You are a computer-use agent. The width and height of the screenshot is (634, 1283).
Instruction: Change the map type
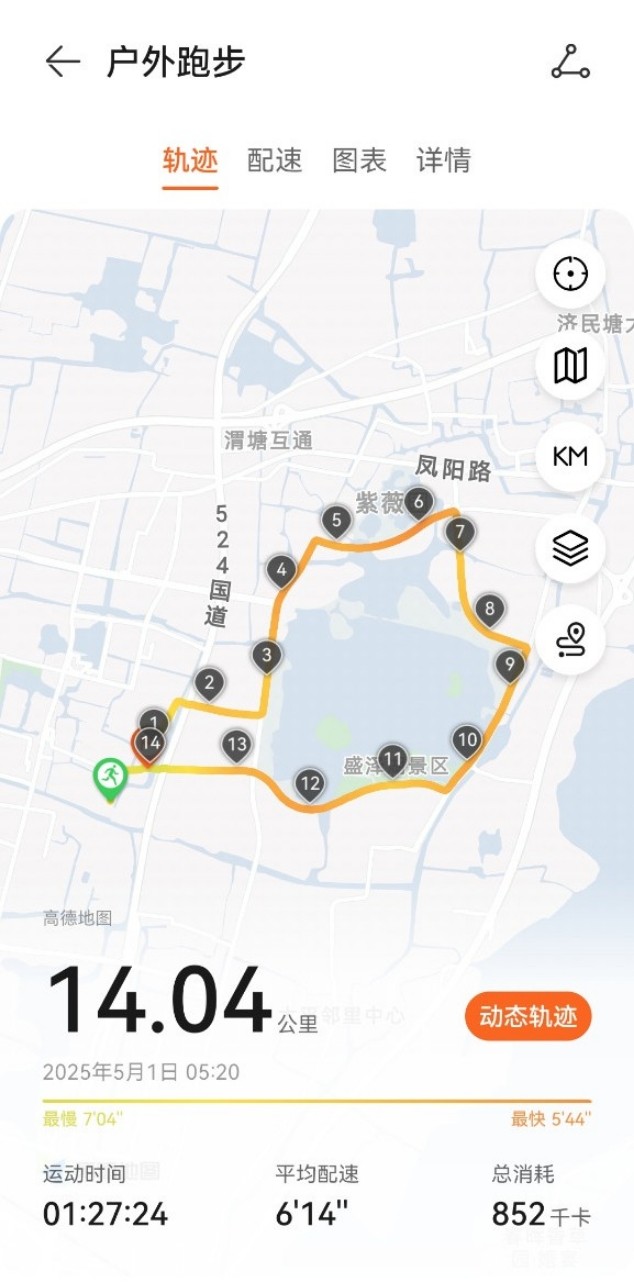(570, 365)
